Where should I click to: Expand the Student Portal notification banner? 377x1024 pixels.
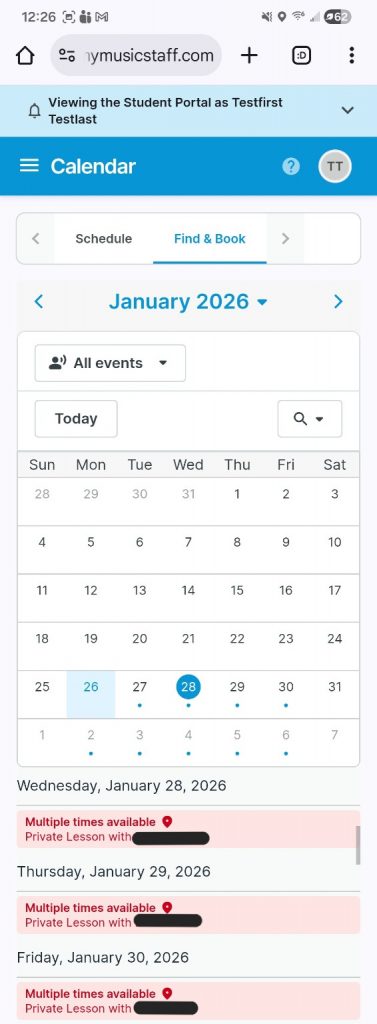[x=348, y=110]
